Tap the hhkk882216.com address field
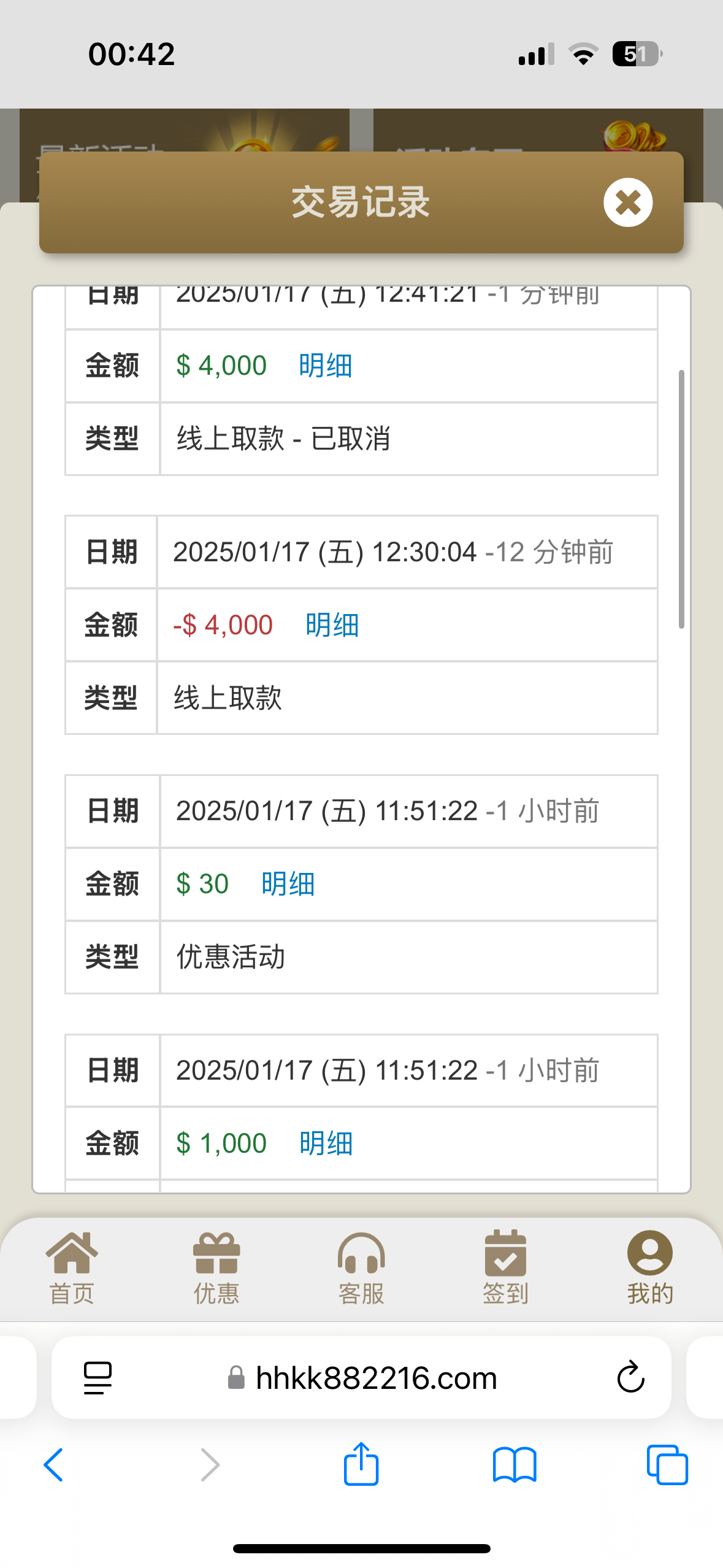 (x=375, y=1377)
